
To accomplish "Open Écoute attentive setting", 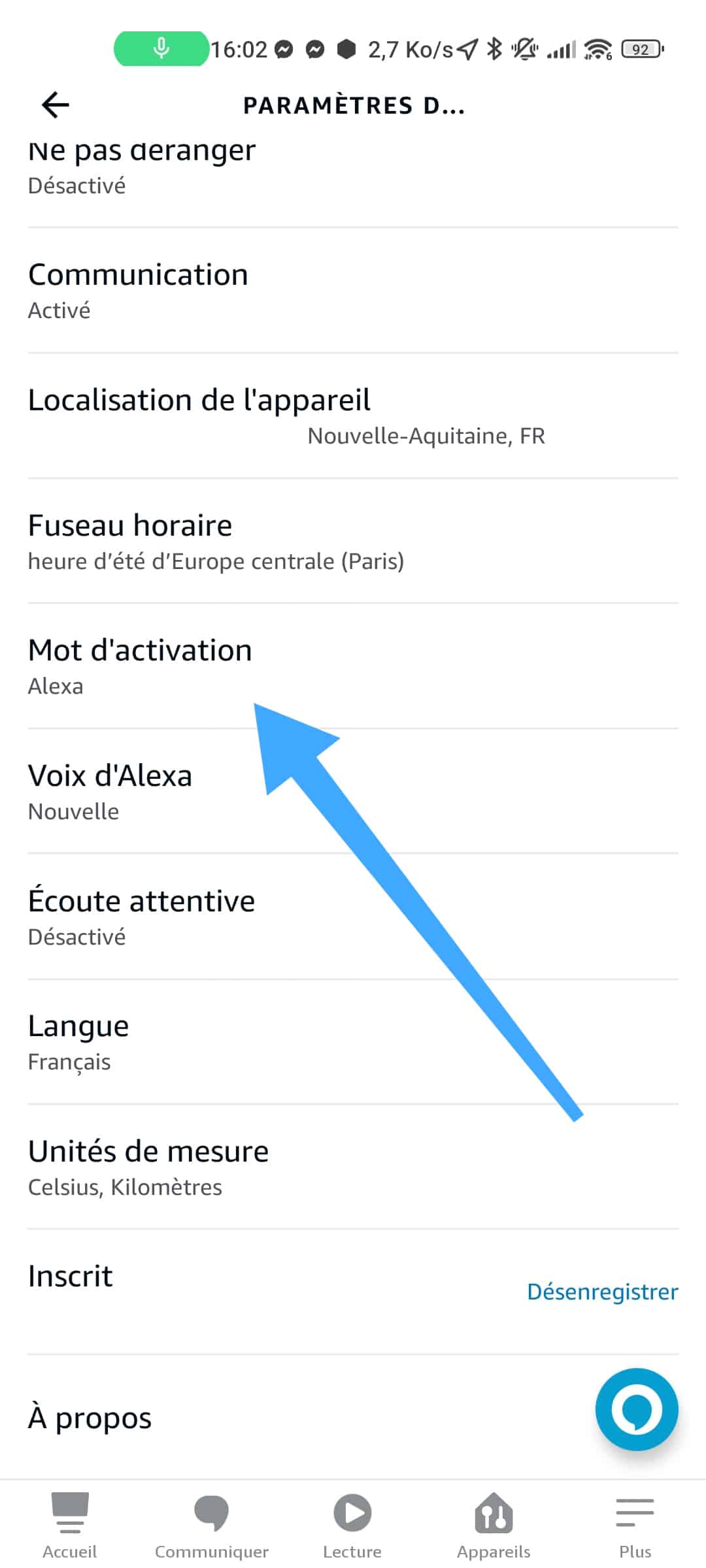I will 353,917.
